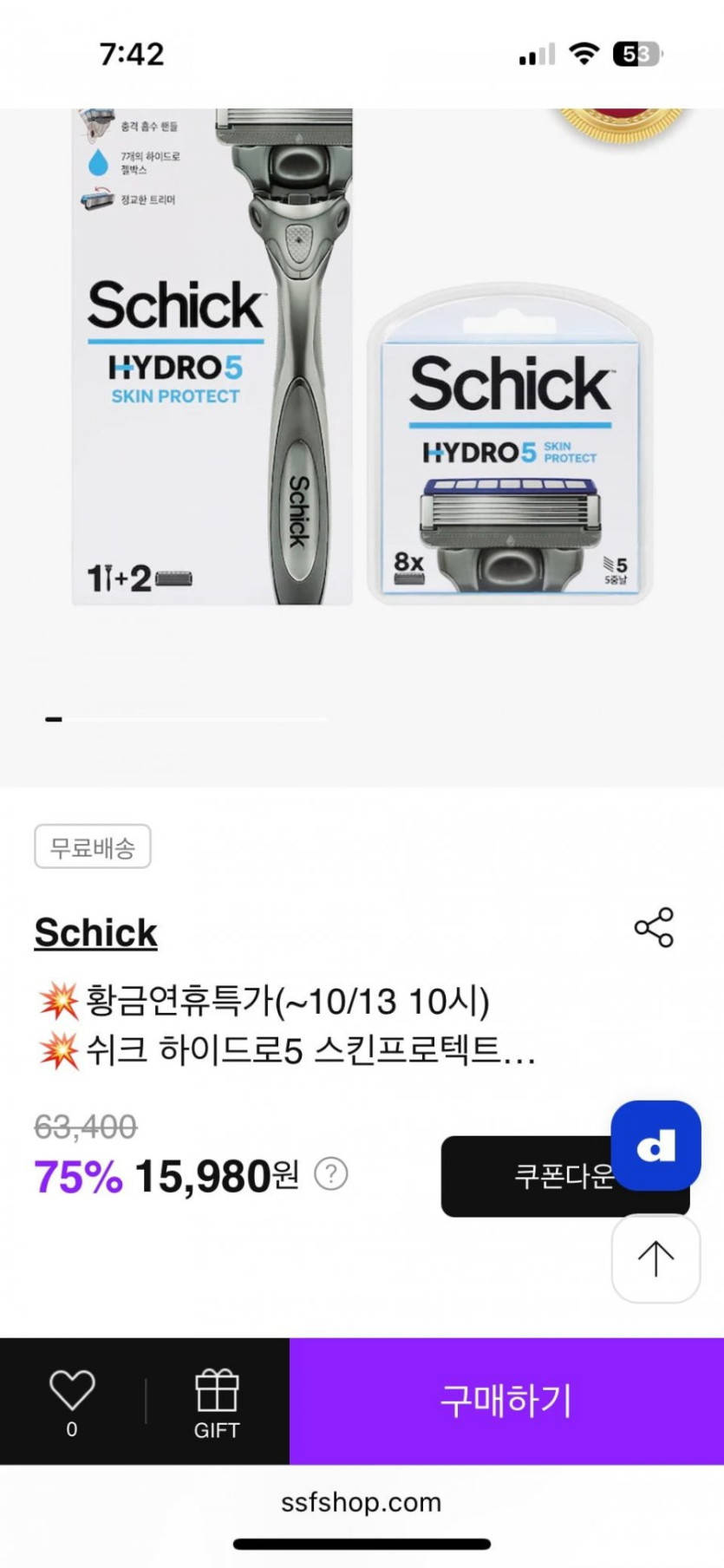Image resolution: width=724 pixels, height=1568 pixels.
Task: Open the price info question mark
Action: pos(330,1174)
